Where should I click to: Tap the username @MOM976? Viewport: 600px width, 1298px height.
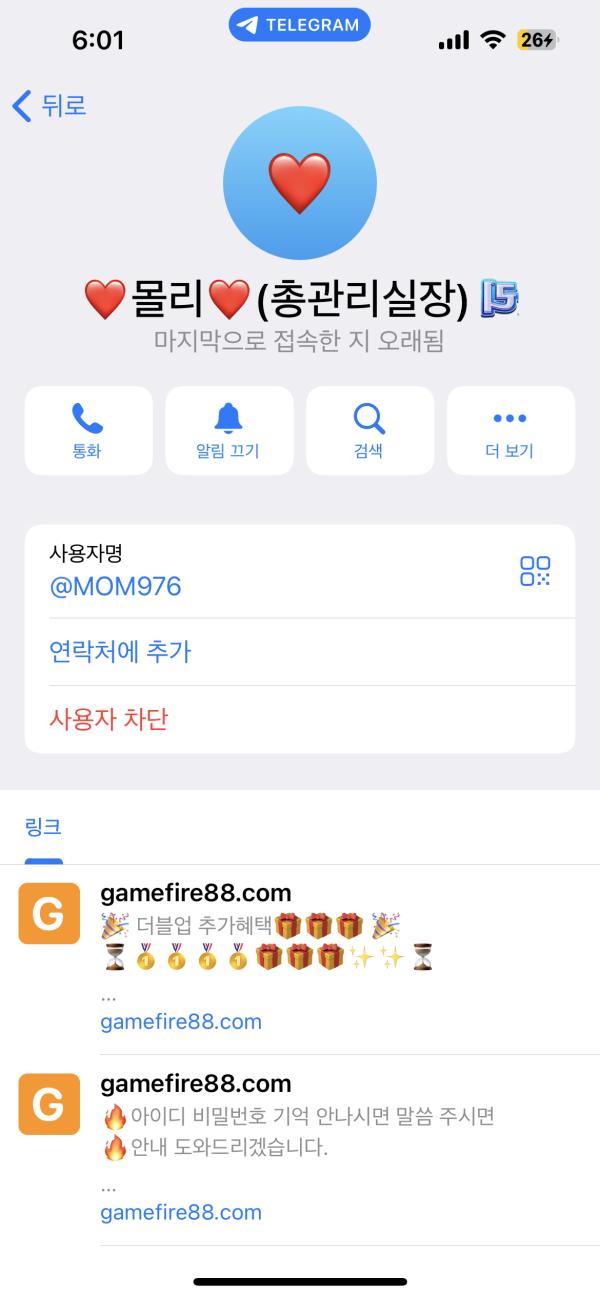tap(115, 586)
